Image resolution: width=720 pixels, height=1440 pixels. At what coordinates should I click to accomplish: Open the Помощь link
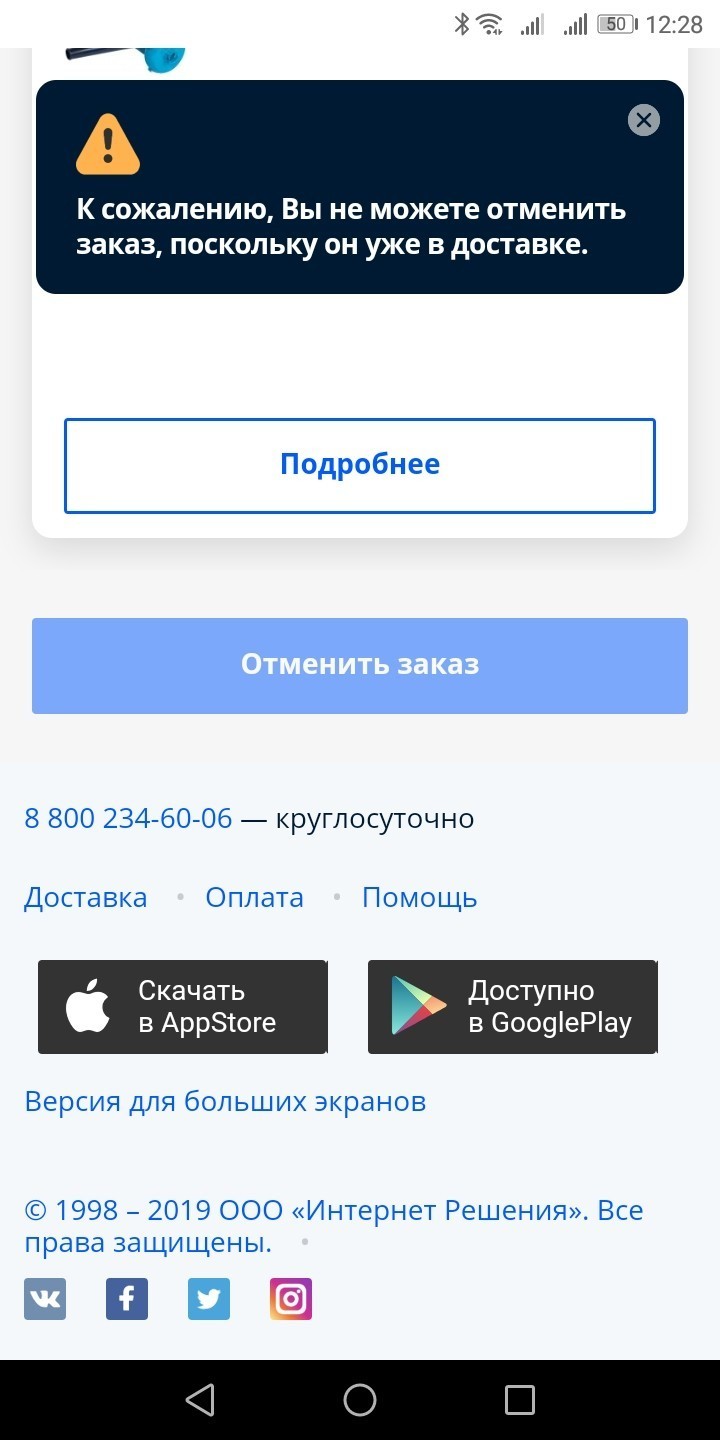click(x=419, y=897)
